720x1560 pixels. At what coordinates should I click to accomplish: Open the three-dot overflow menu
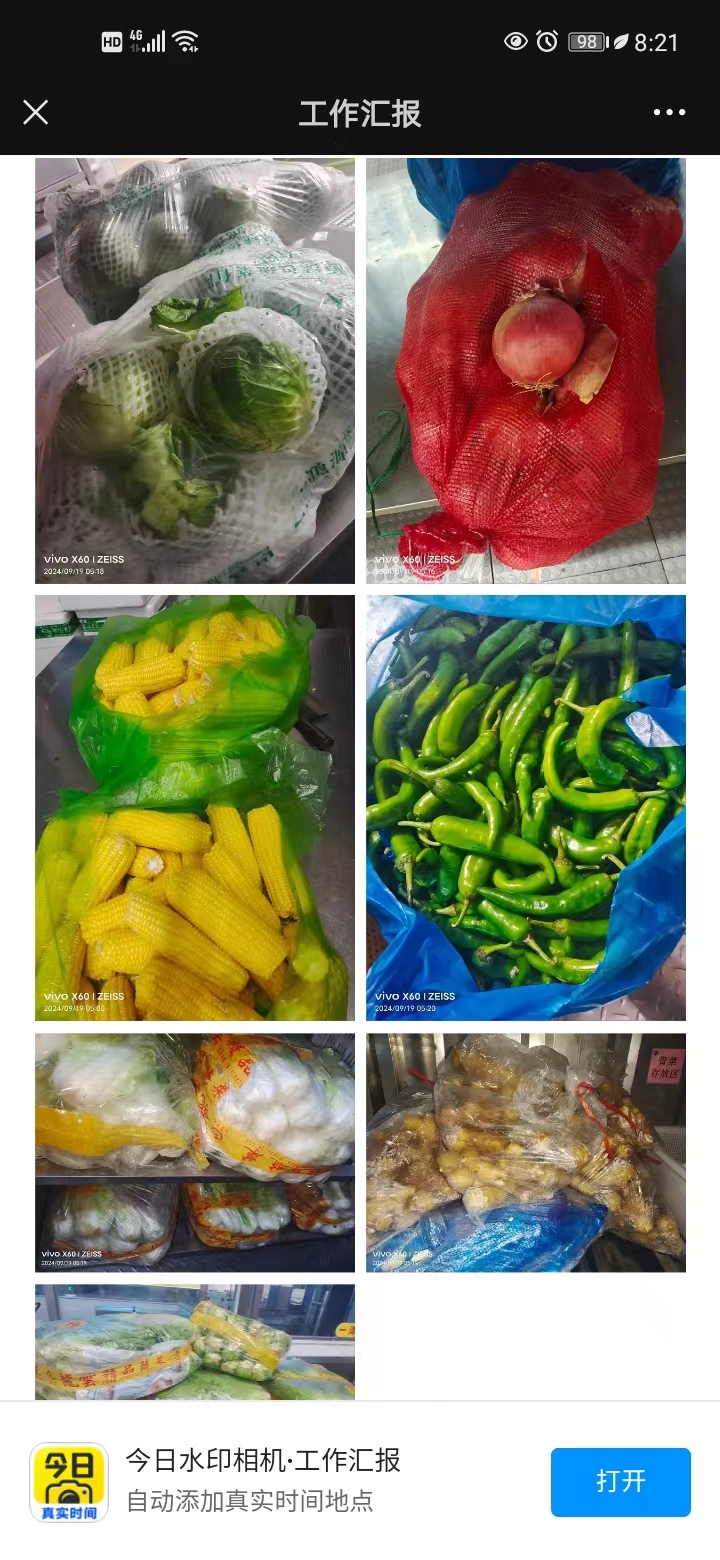click(669, 112)
